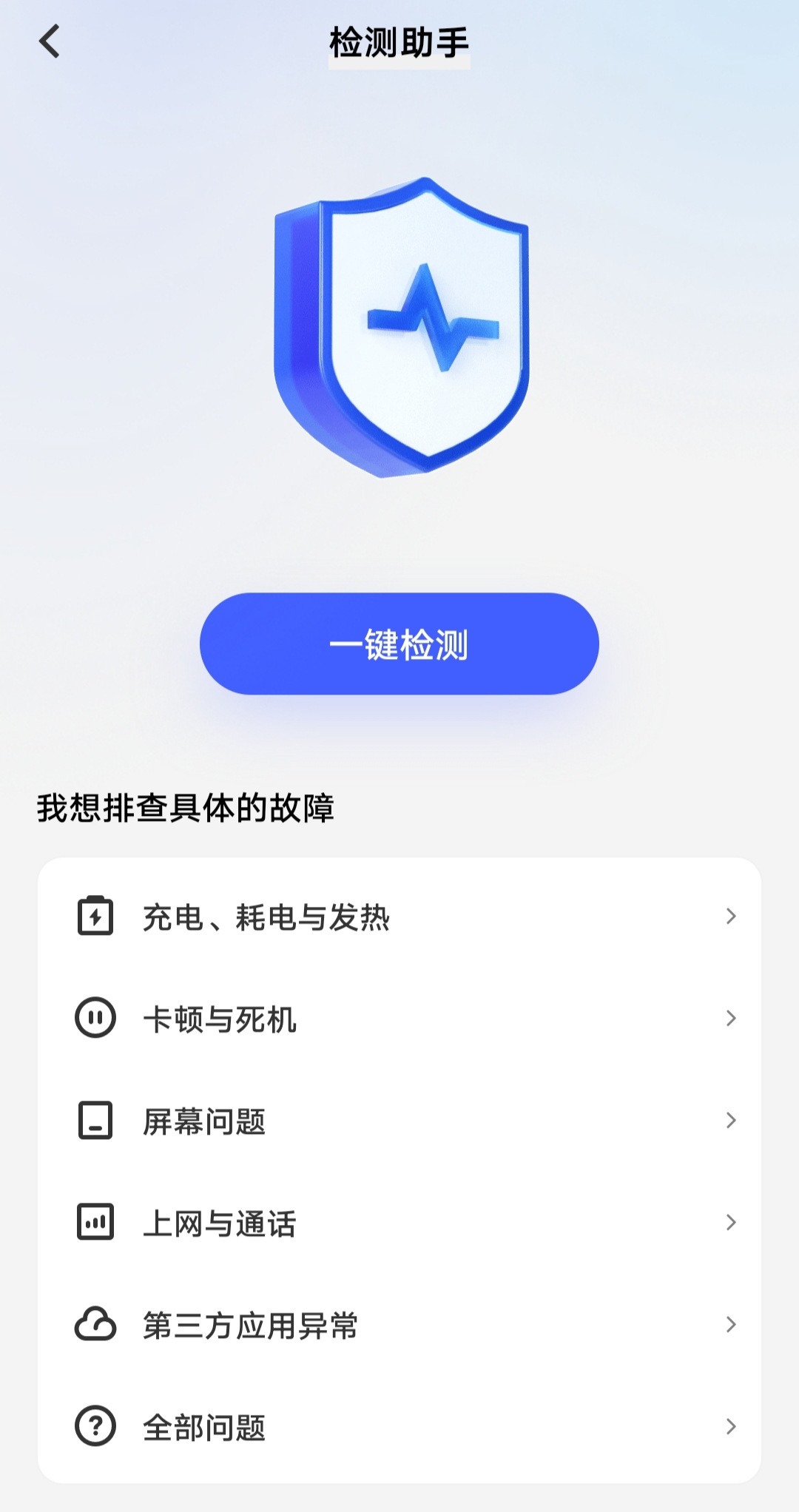Click the question mark icon beside 全部问题

click(94, 1428)
